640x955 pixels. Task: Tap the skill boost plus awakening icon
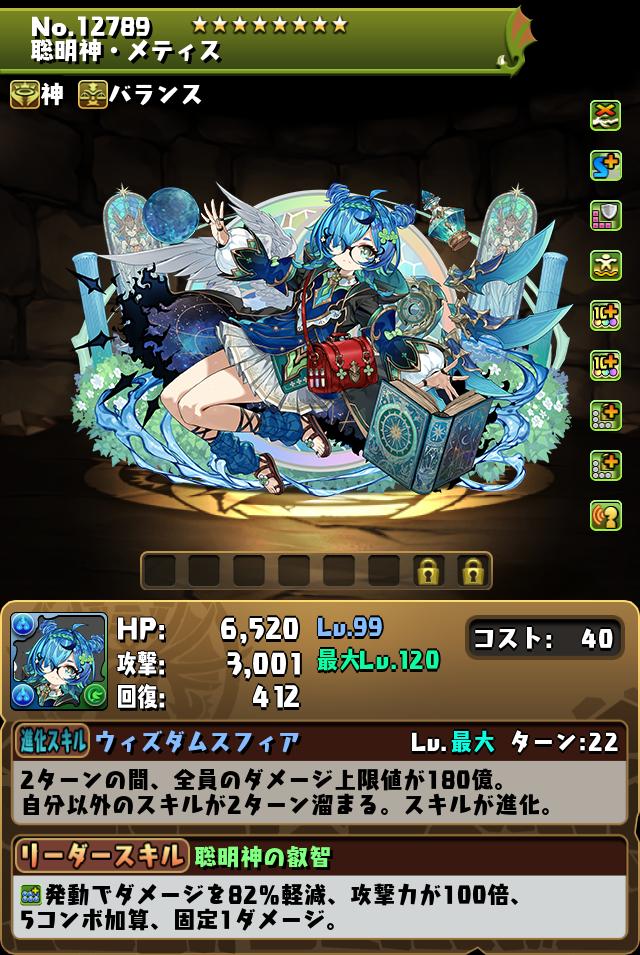point(605,166)
